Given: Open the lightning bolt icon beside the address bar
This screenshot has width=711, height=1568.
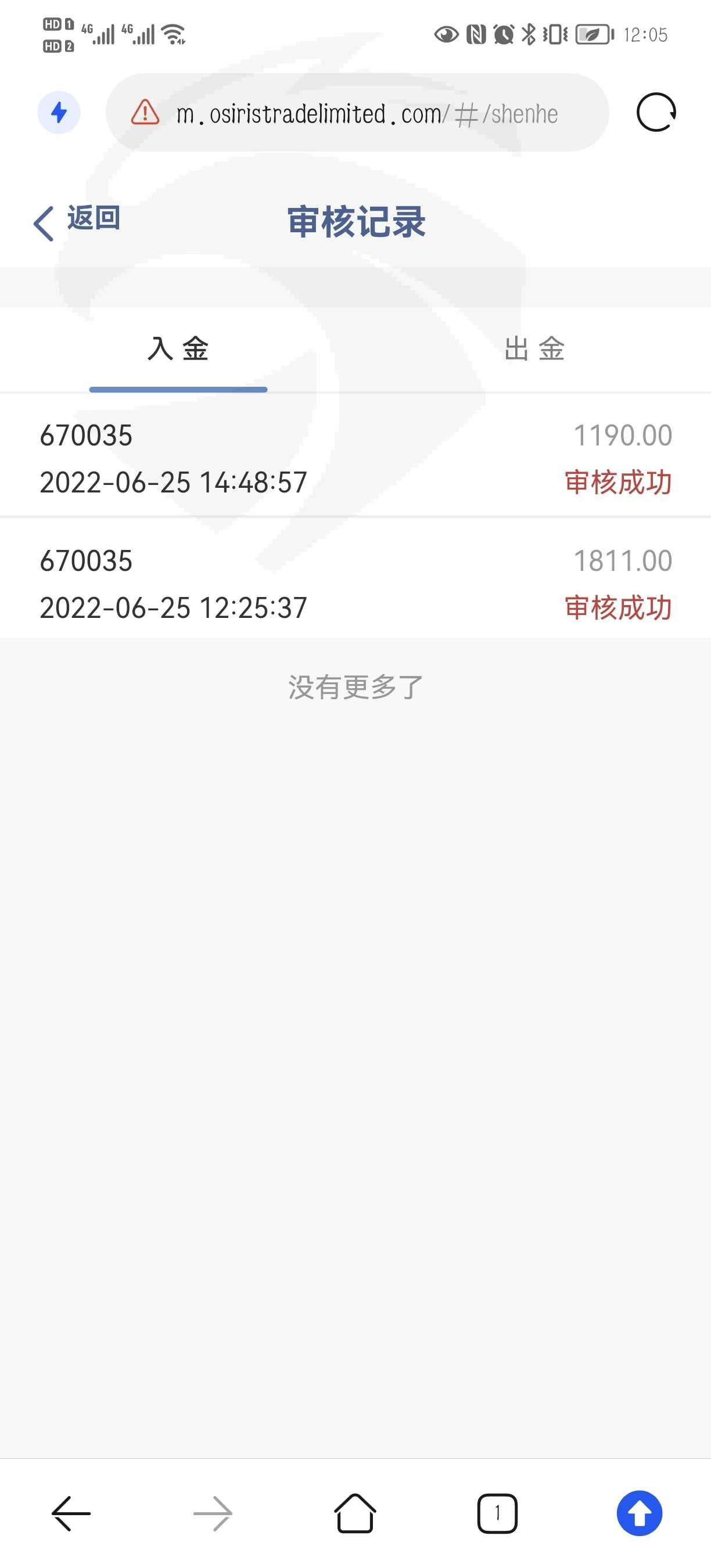Looking at the screenshot, I should (59, 113).
